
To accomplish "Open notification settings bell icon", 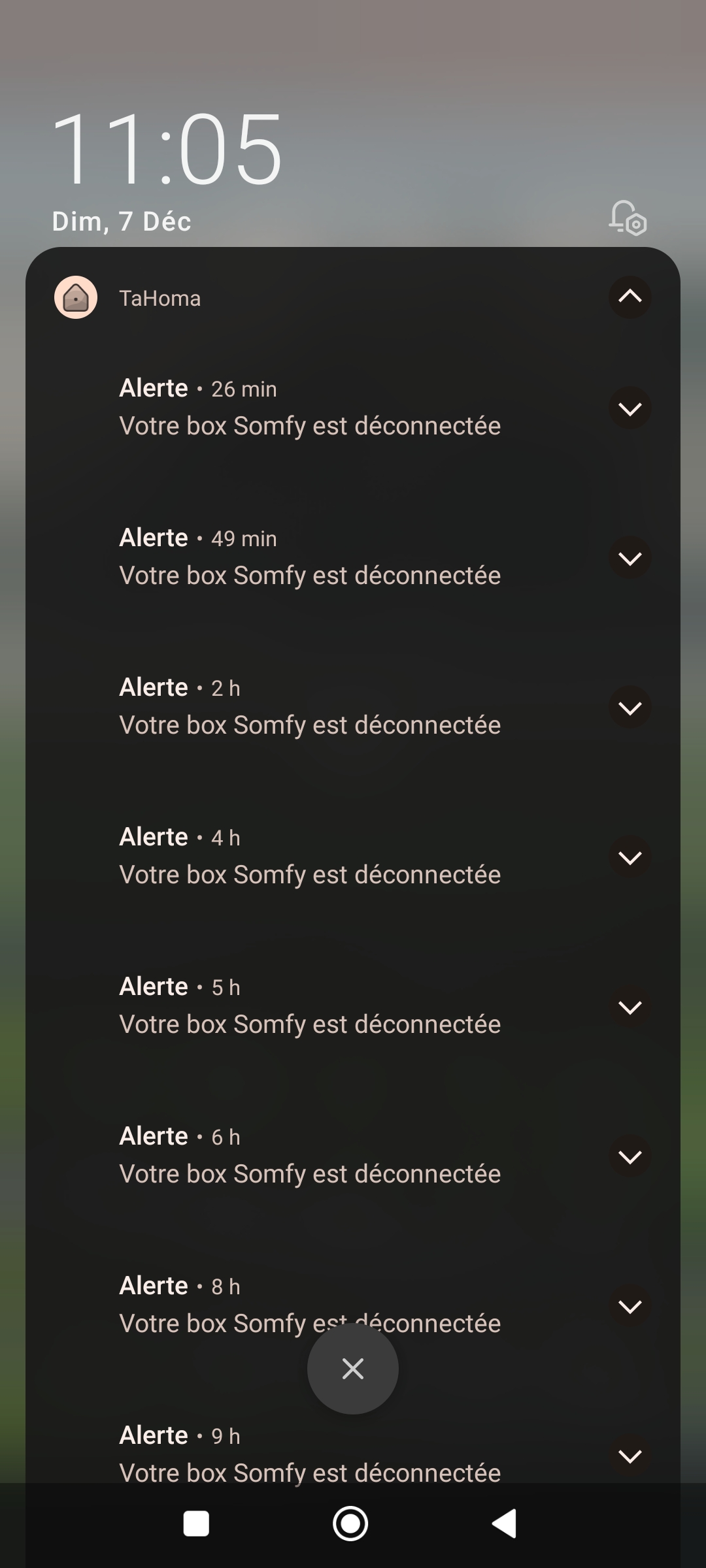I will pyautogui.click(x=628, y=218).
